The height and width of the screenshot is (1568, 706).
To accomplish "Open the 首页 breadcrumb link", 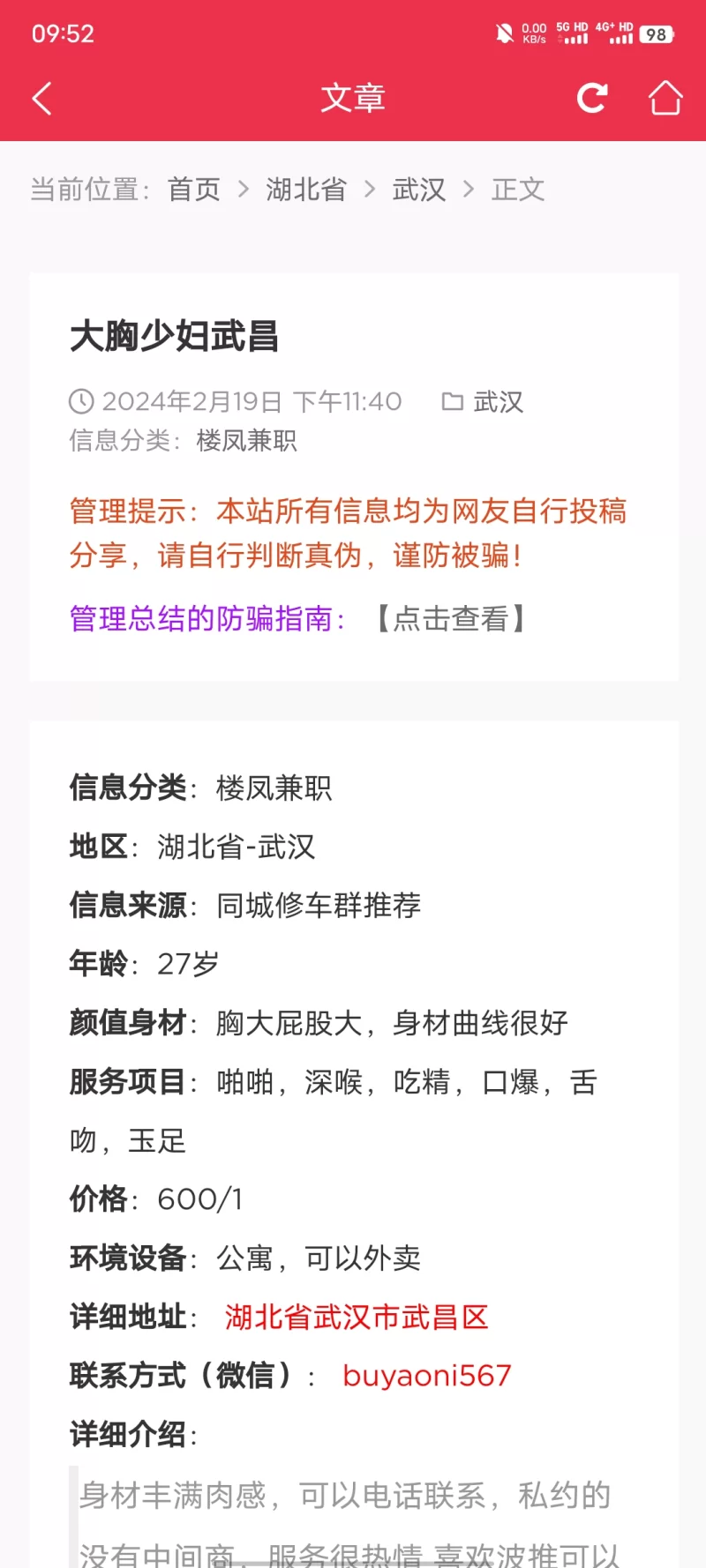I will (x=194, y=190).
